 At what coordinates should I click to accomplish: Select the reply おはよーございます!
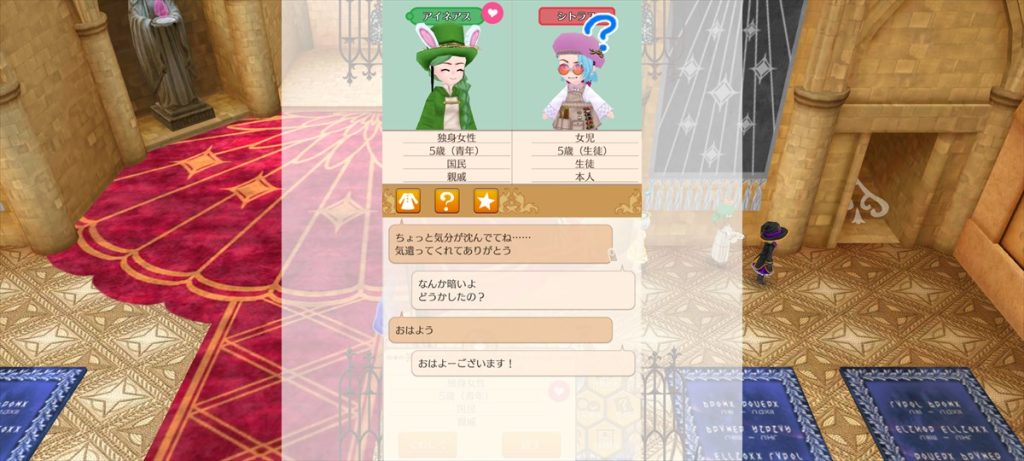coord(523,363)
